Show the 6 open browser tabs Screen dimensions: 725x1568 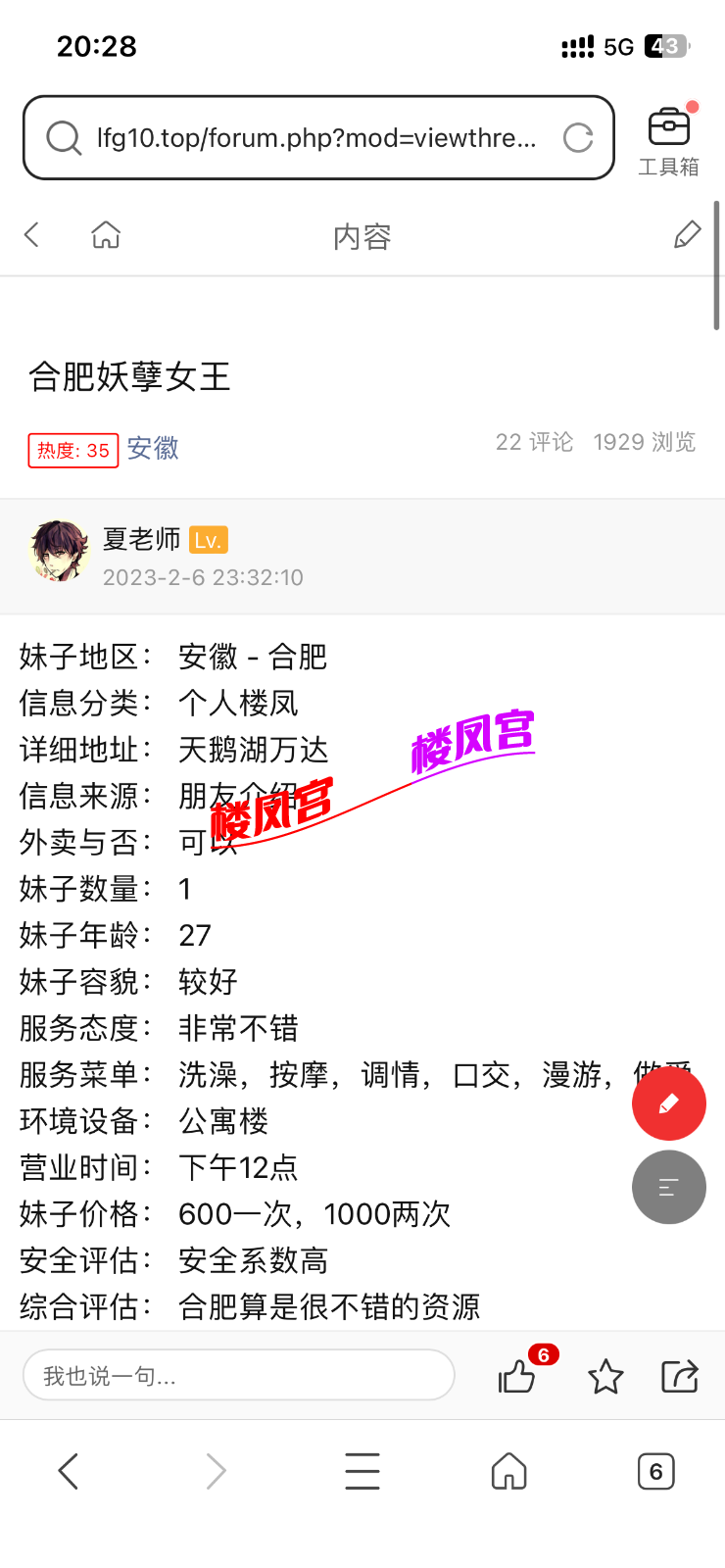pyautogui.click(x=655, y=1471)
